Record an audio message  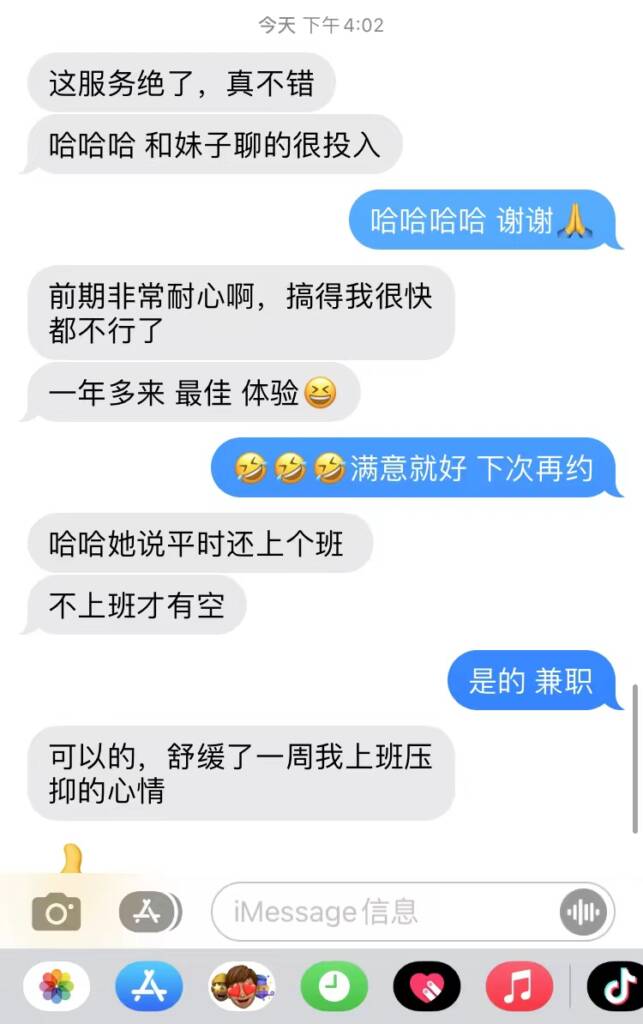583,911
